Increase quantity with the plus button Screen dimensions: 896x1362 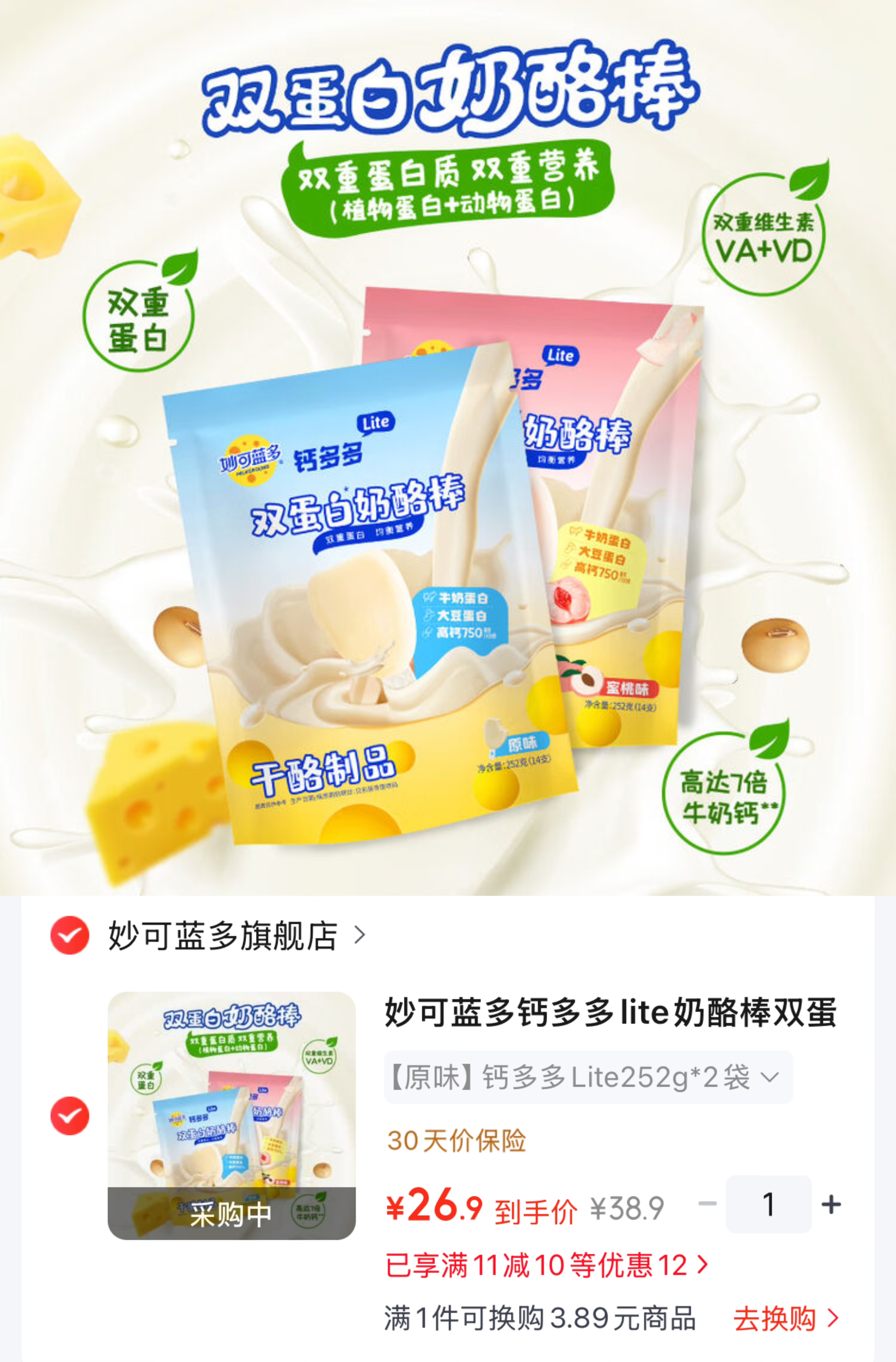pyautogui.click(x=831, y=1204)
